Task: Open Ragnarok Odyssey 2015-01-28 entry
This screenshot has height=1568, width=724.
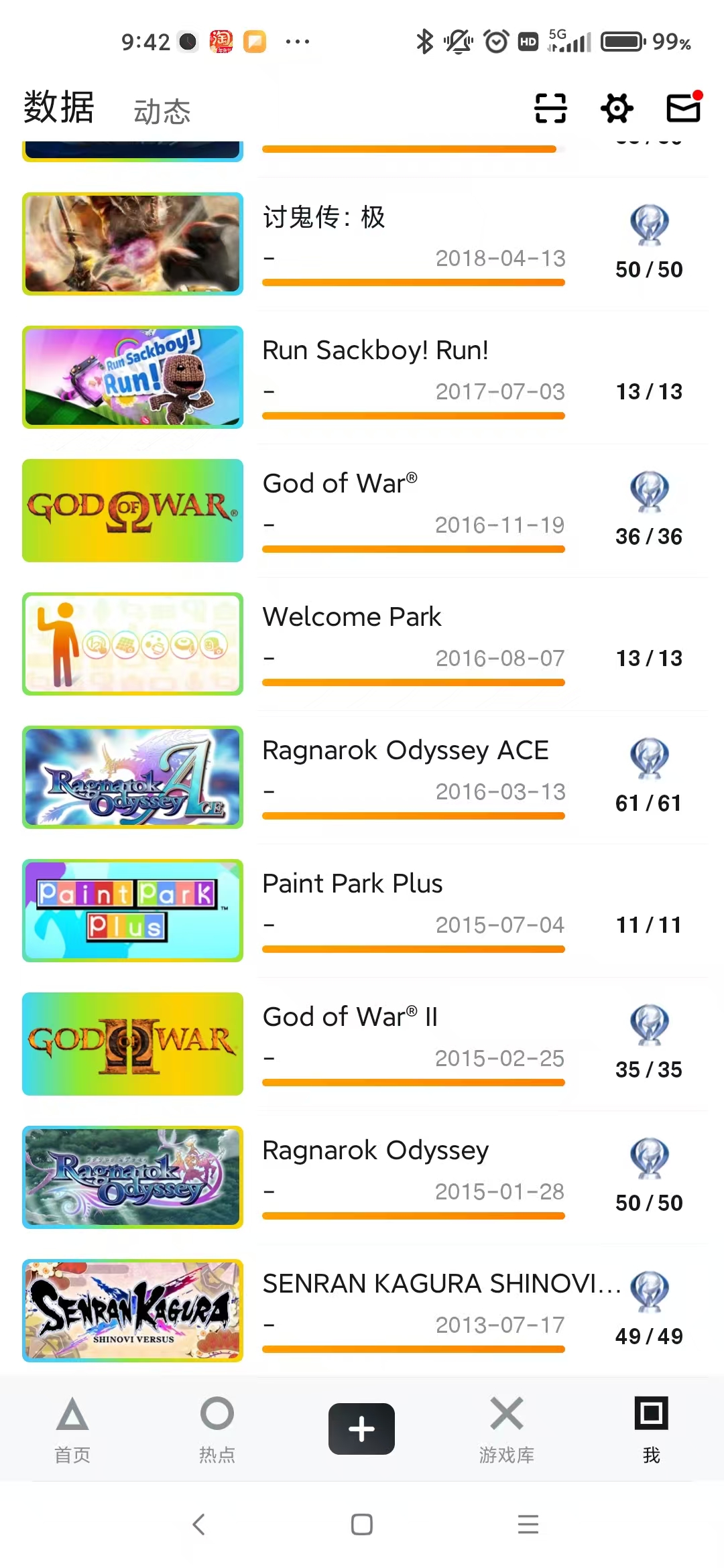Action: (x=413, y=1177)
